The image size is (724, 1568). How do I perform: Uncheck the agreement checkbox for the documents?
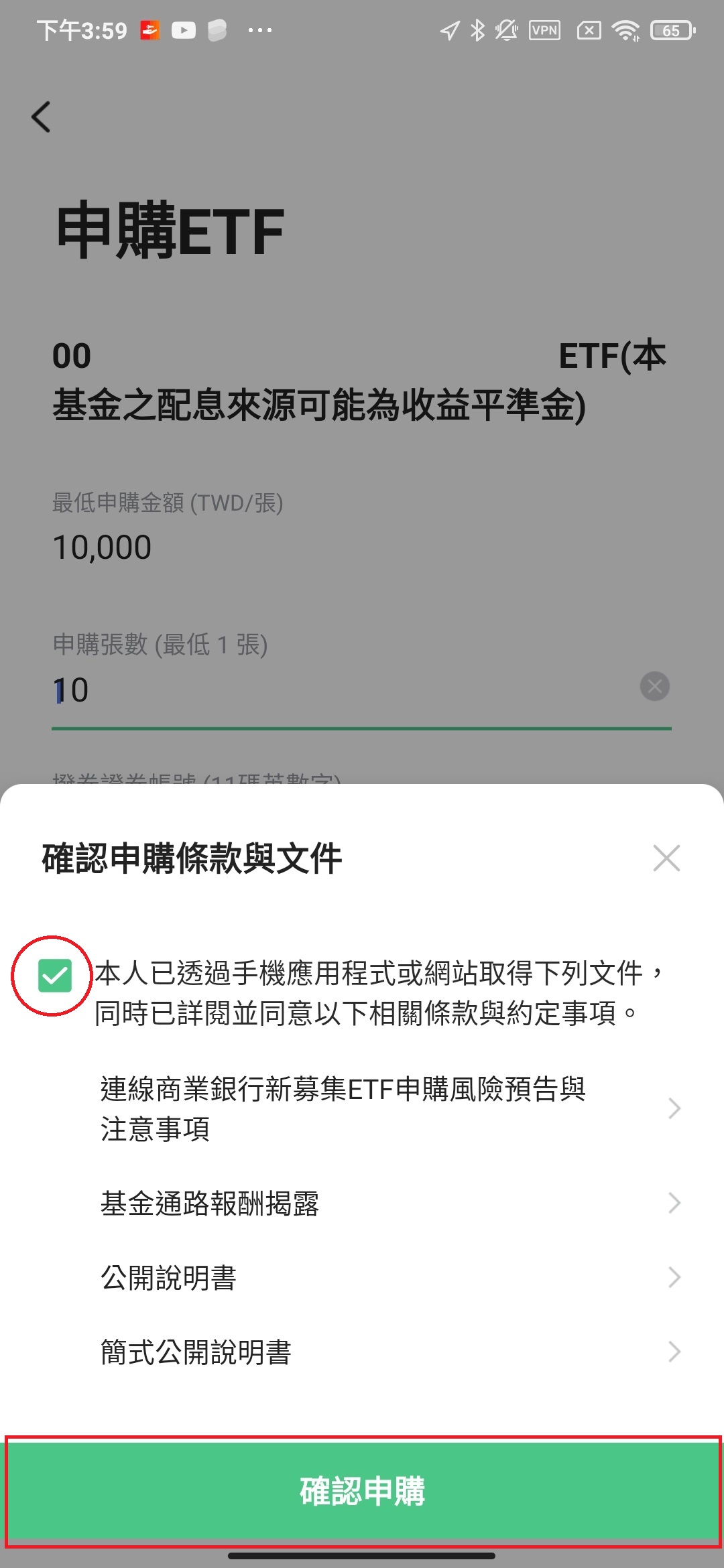coord(55,975)
